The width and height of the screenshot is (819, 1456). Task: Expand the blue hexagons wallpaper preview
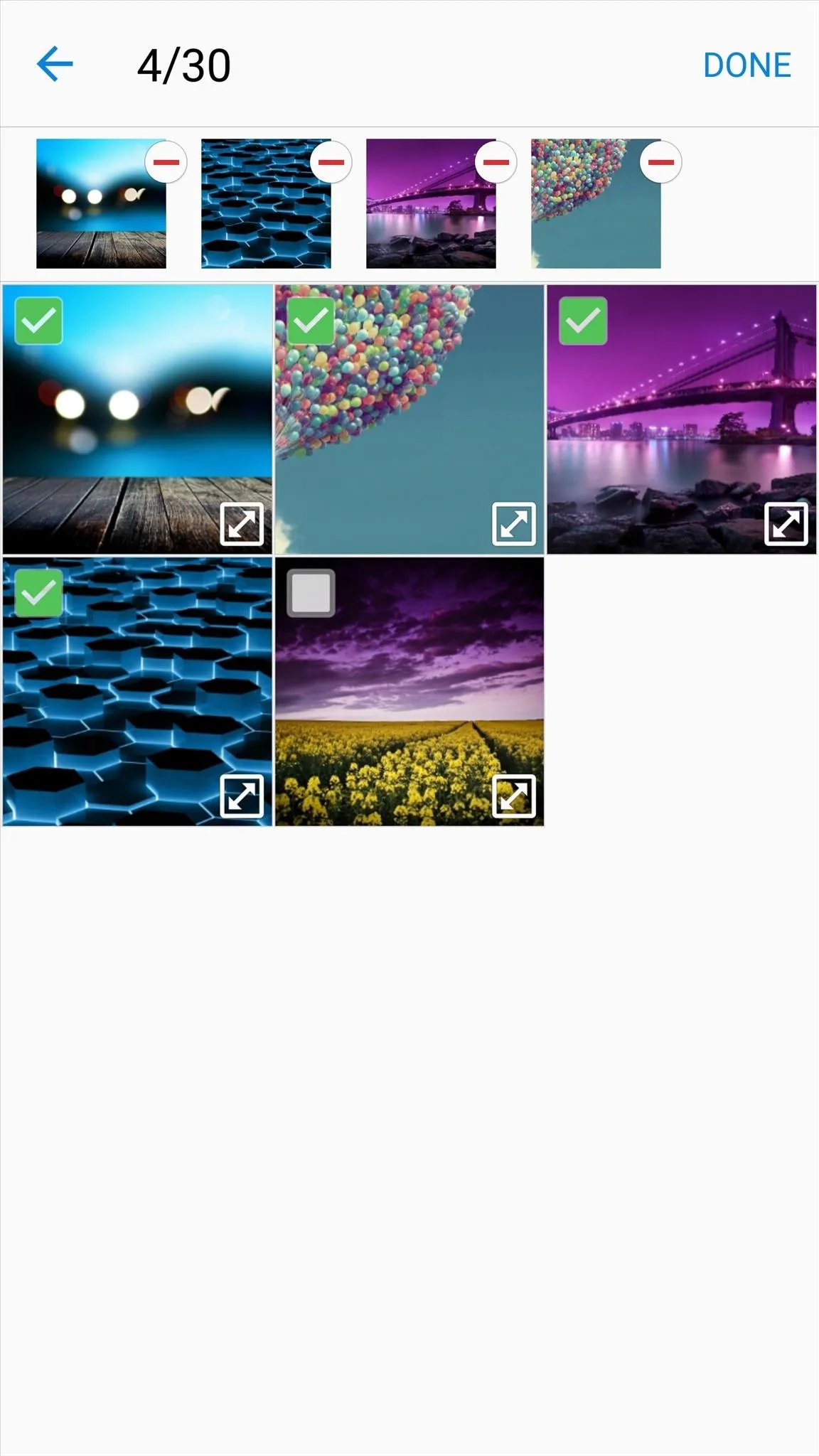242,796
